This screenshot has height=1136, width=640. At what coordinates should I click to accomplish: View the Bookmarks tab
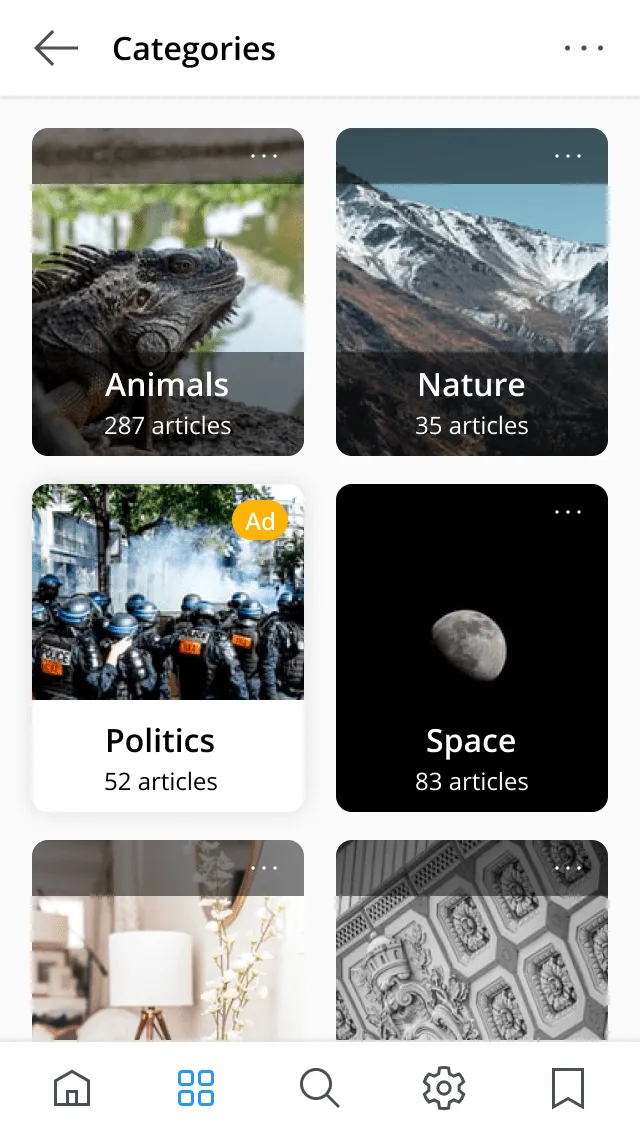click(568, 1088)
